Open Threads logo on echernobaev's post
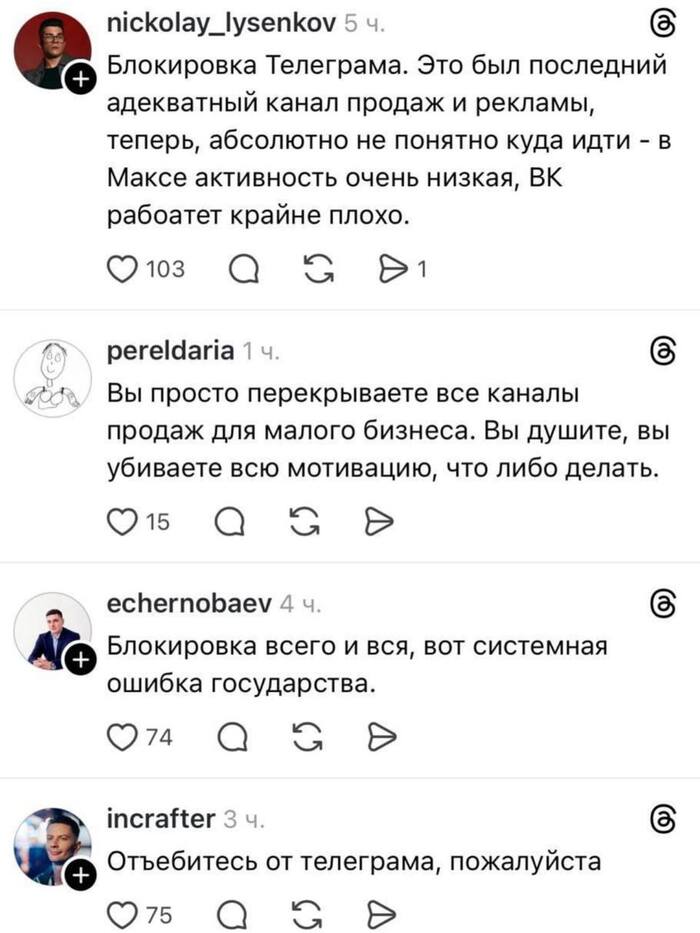 663,604
